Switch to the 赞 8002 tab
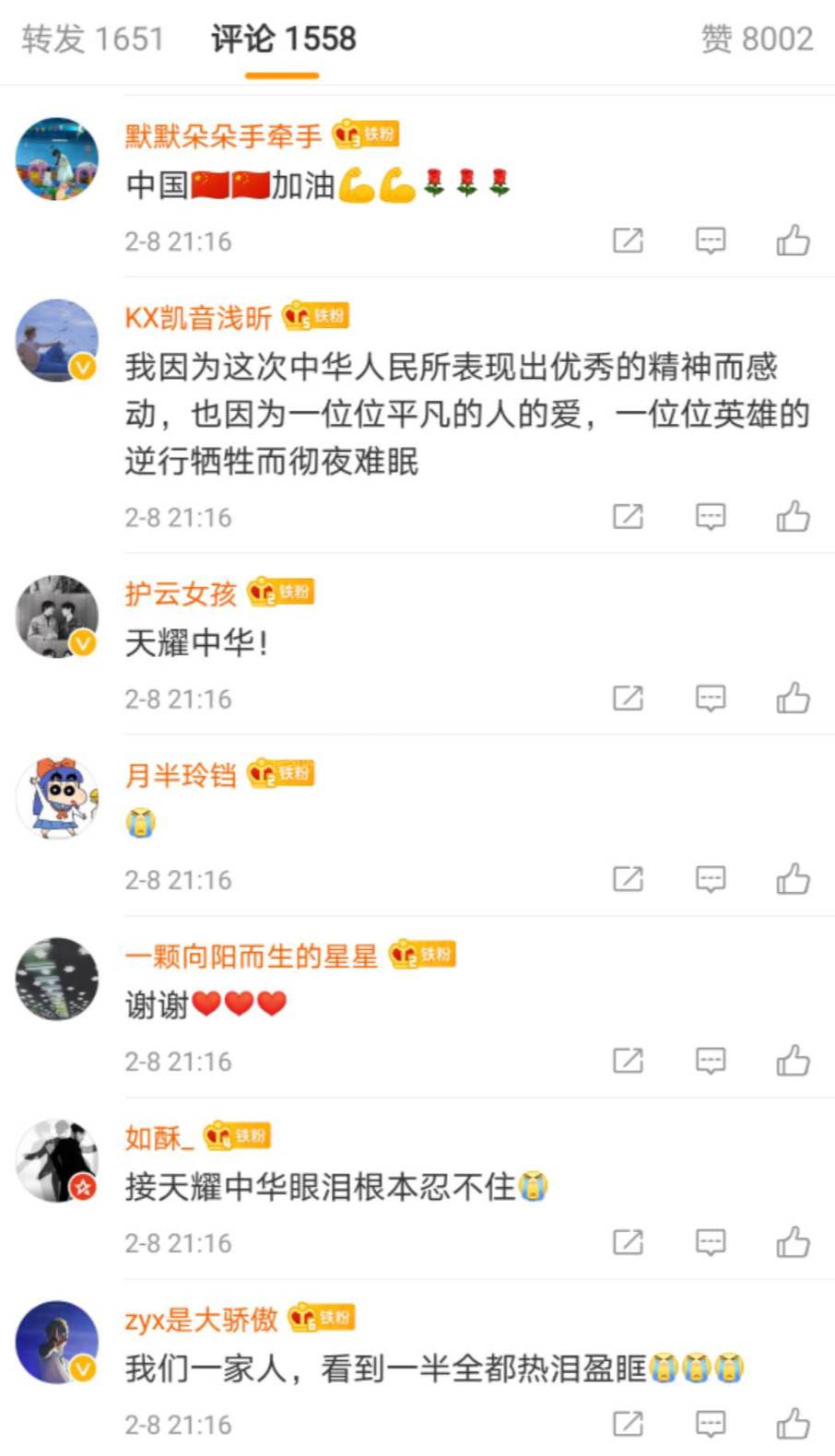The image size is (835, 1456). tap(757, 40)
